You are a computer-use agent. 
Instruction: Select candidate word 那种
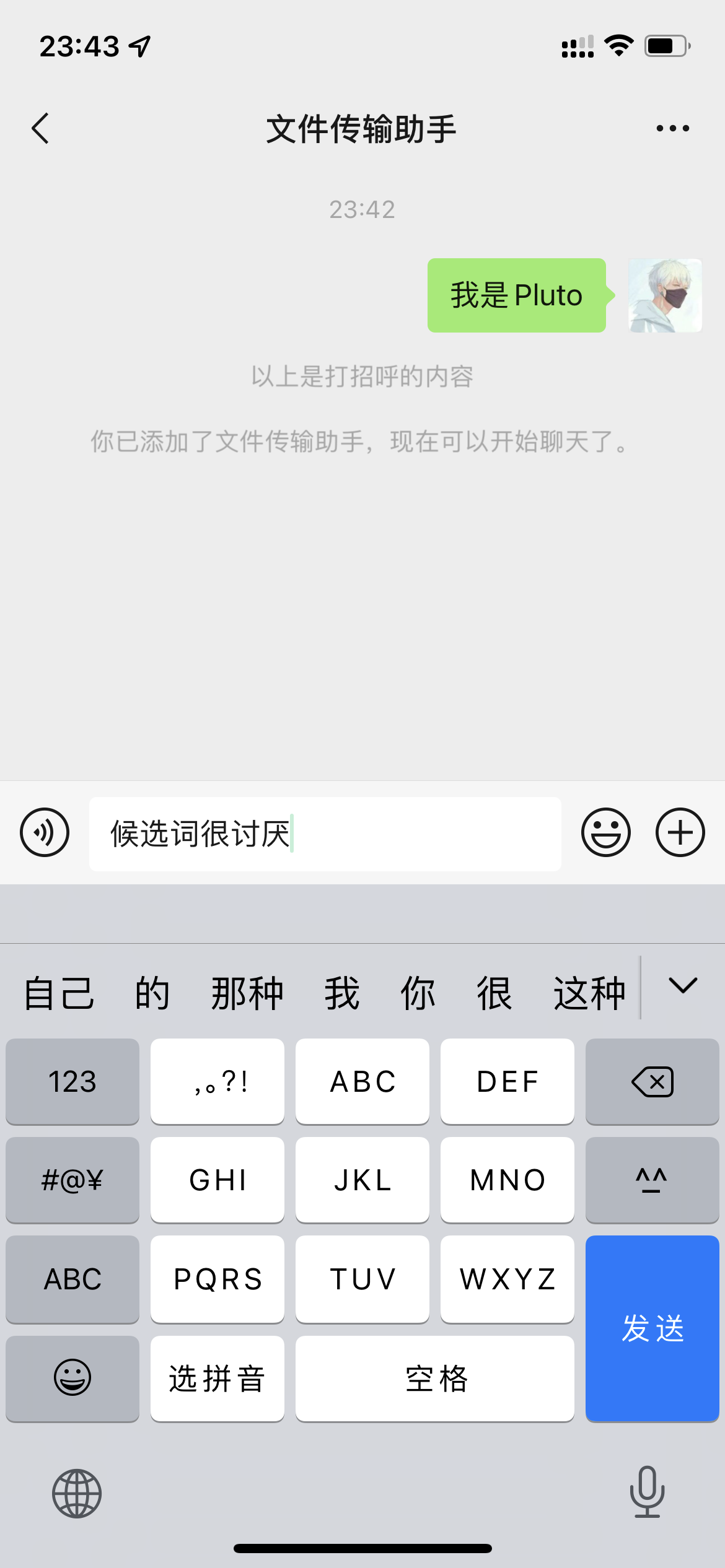[x=247, y=993]
